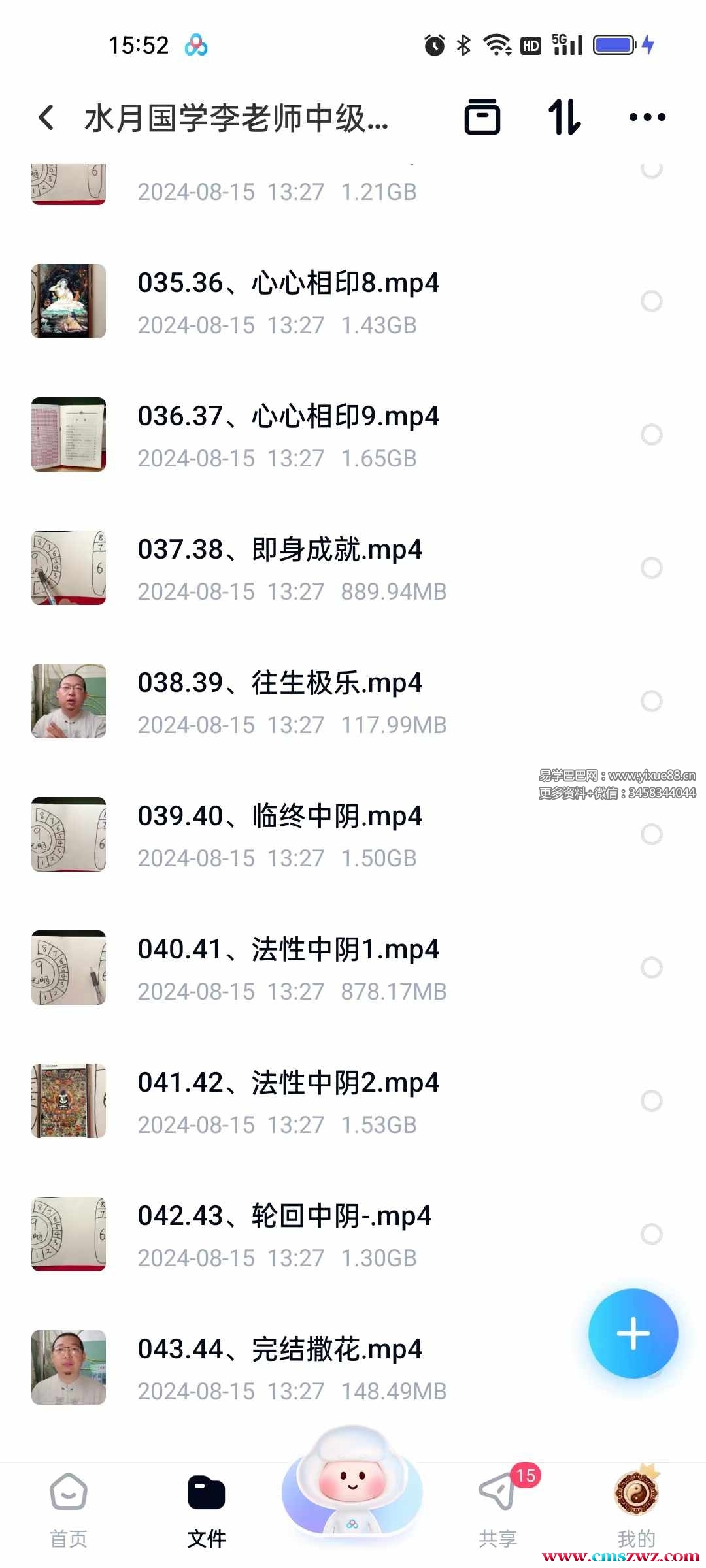Open file 043.44、完结撒花.mp4
The width and height of the screenshot is (706, 1568).
coord(280,1367)
